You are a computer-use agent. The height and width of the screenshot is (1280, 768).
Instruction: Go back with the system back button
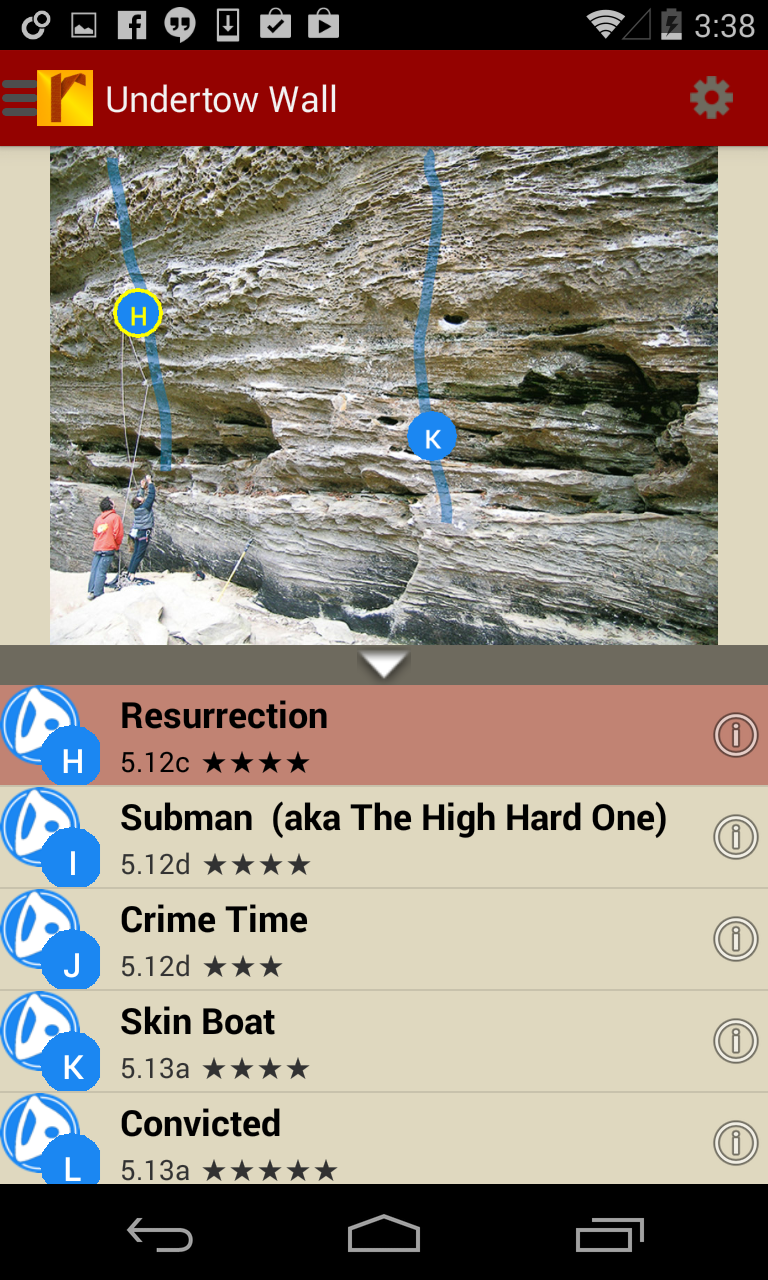[160, 1235]
